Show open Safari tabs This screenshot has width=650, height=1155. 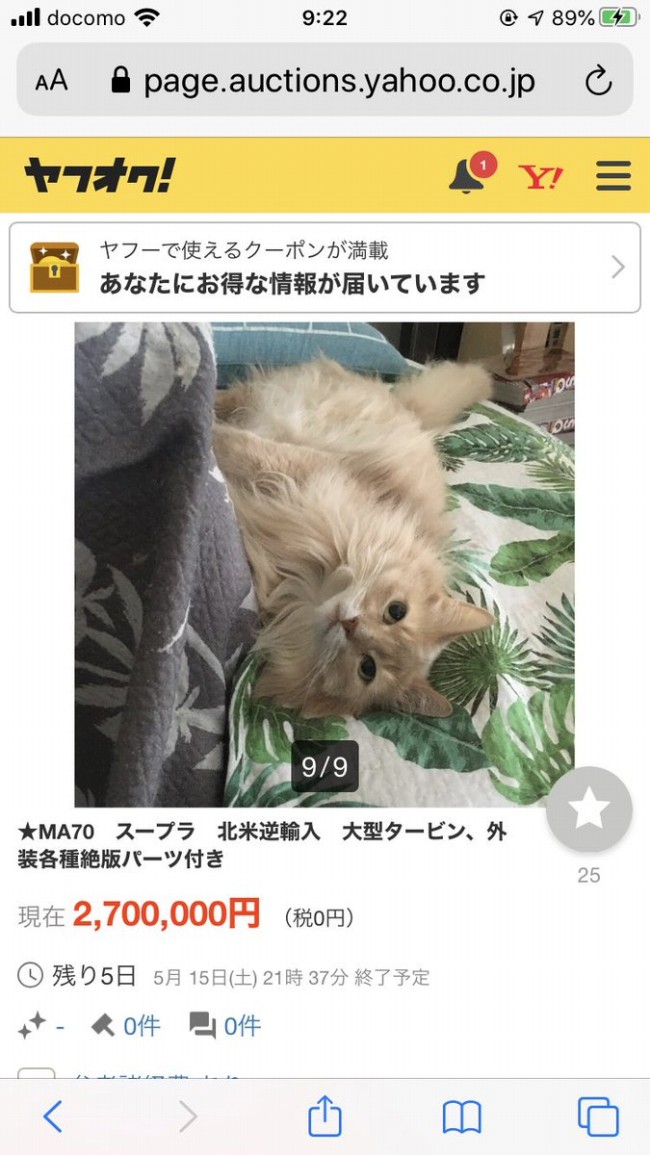(597, 1116)
